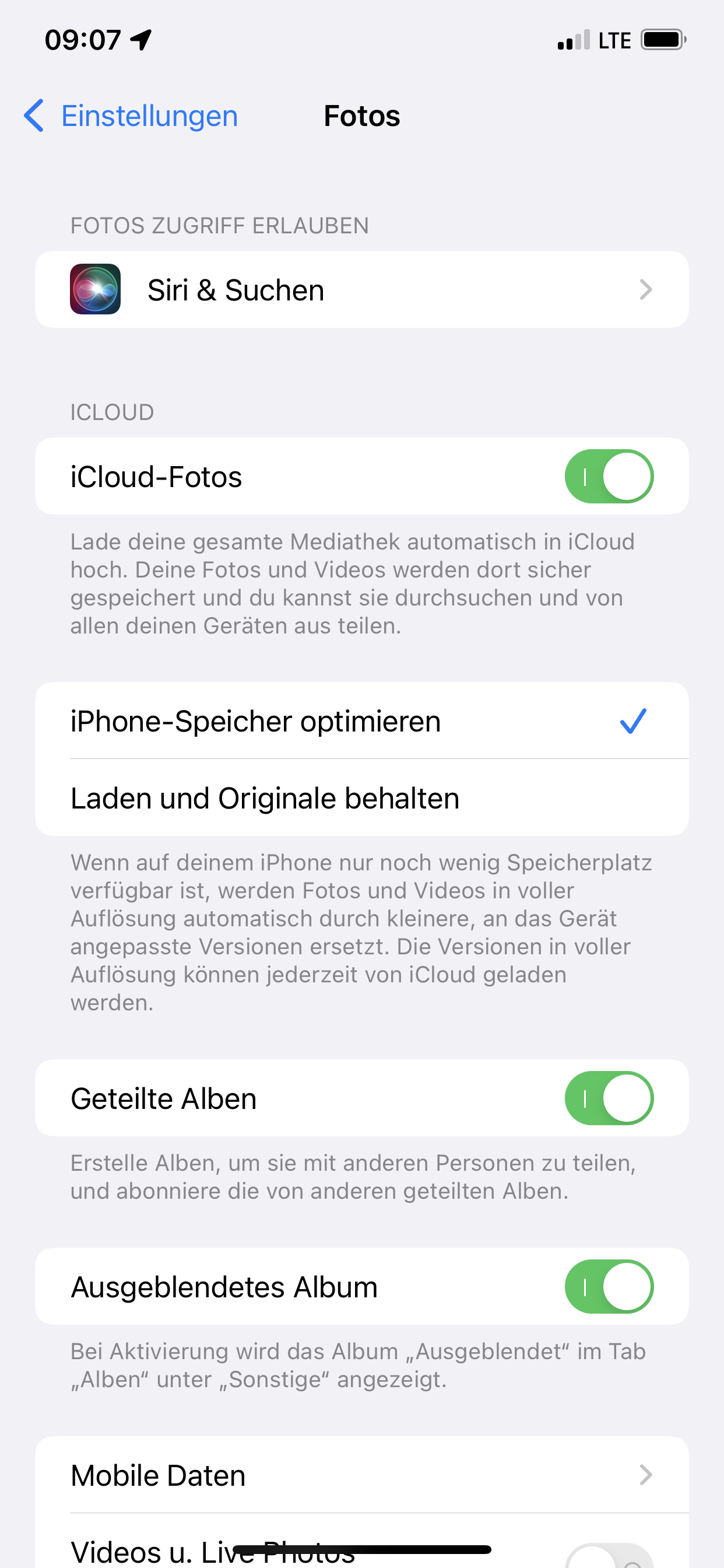
Task: Turn off the iCloud-Fotos switch
Action: [609, 477]
